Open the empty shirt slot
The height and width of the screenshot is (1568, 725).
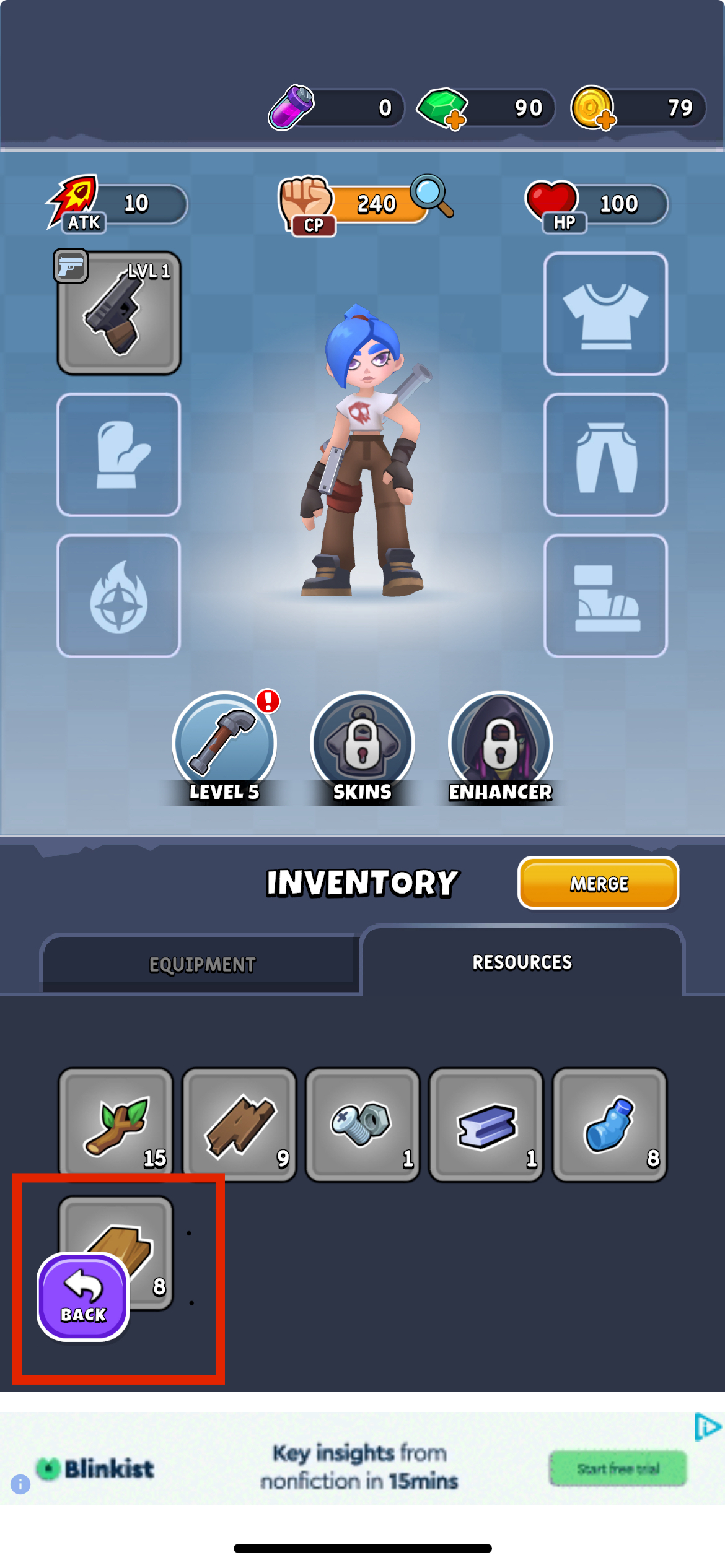[605, 313]
